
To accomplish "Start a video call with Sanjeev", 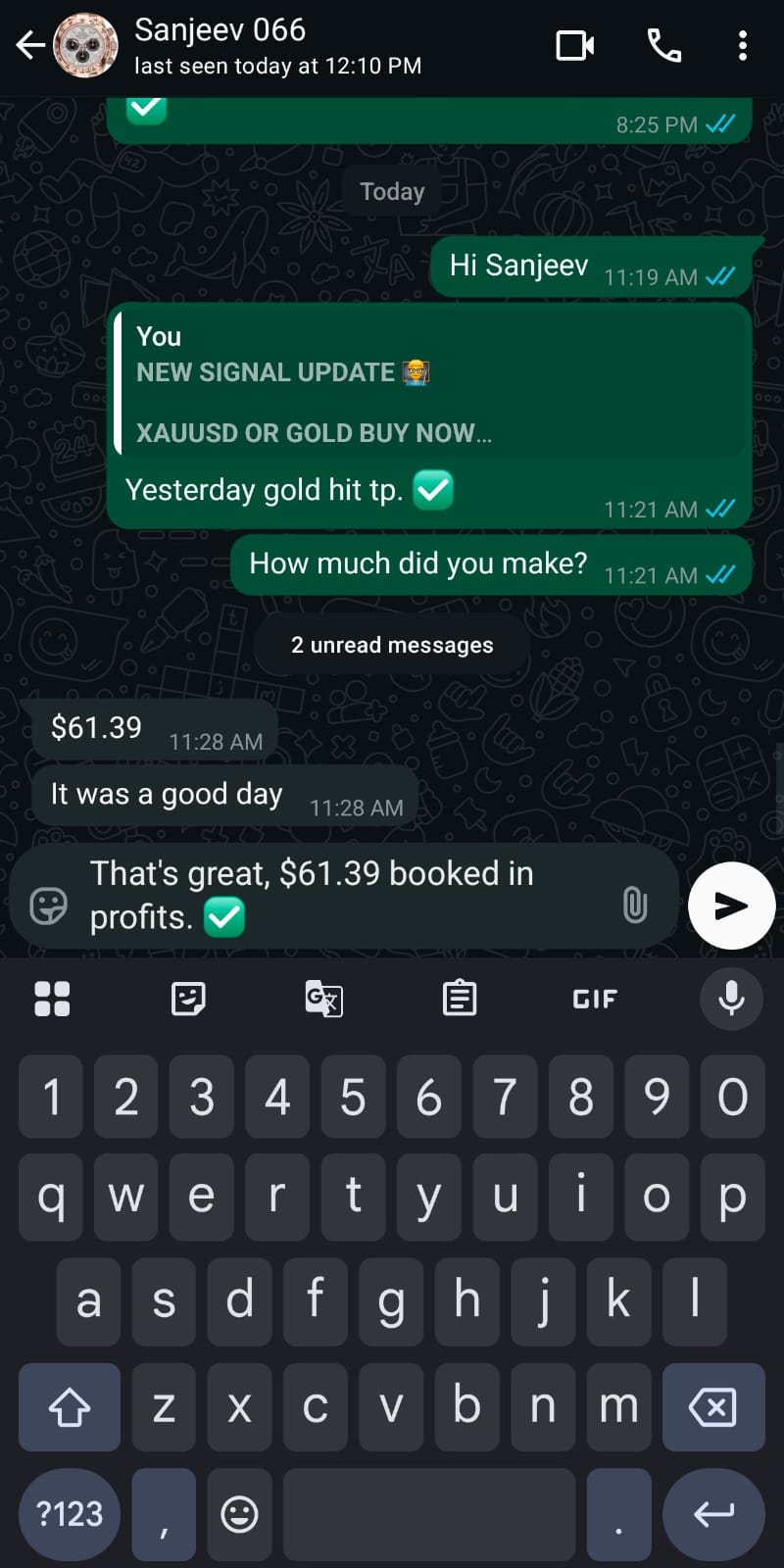I will pyautogui.click(x=575, y=45).
